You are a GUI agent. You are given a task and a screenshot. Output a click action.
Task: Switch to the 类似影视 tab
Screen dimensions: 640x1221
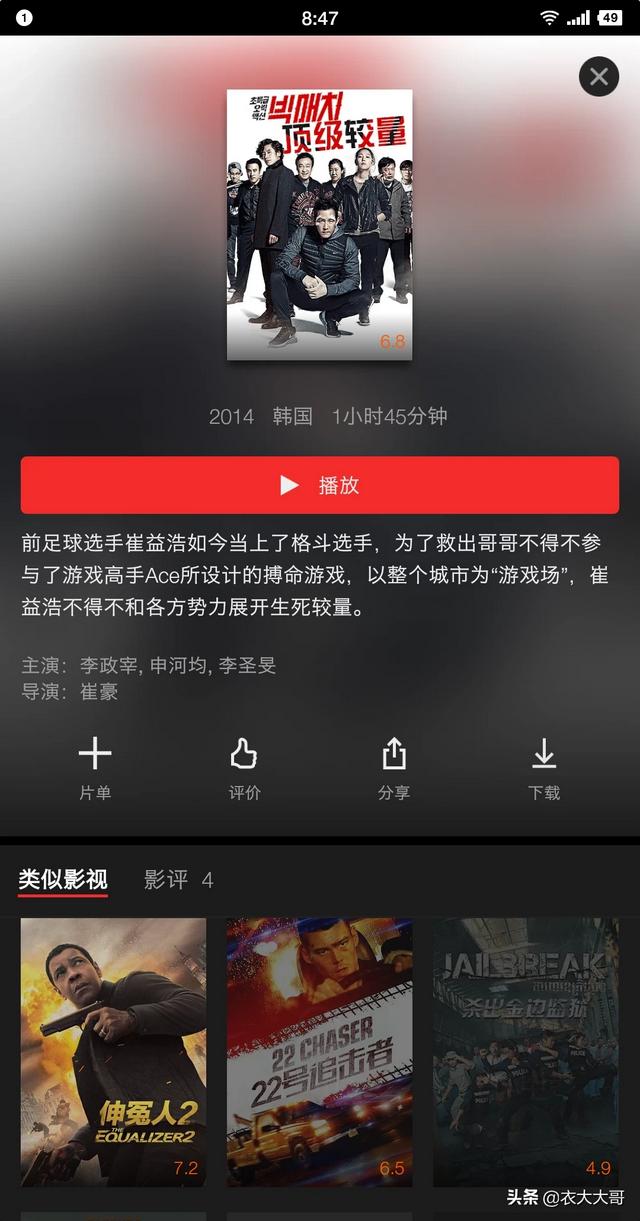click(63, 880)
